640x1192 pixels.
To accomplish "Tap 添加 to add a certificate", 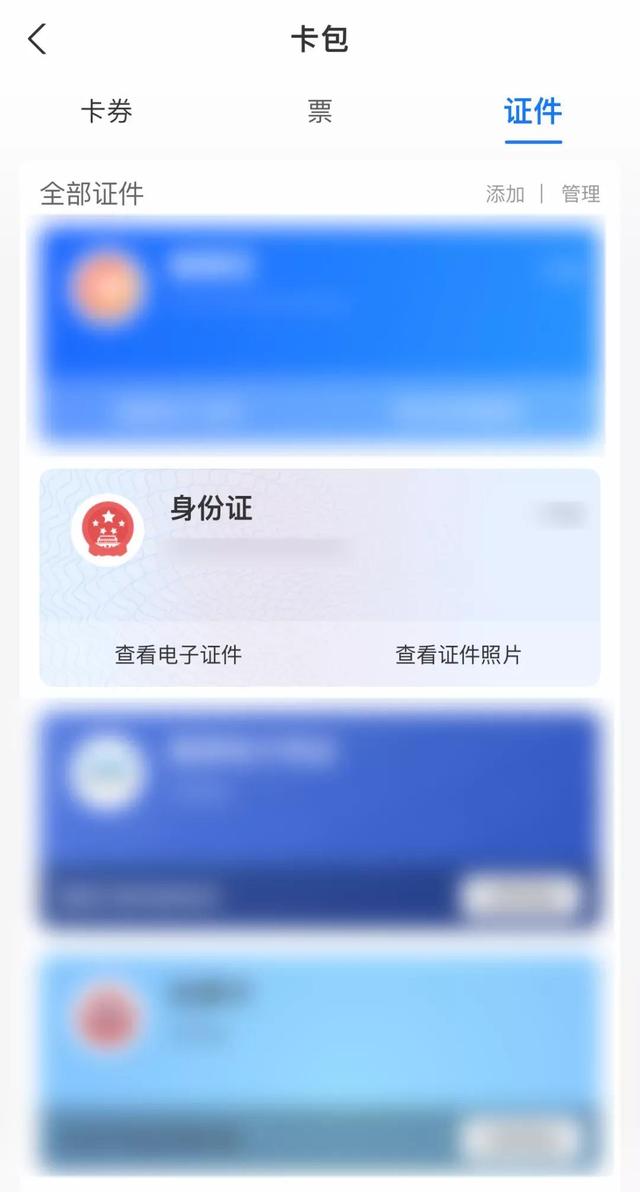I will pyautogui.click(x=505, y=194).
